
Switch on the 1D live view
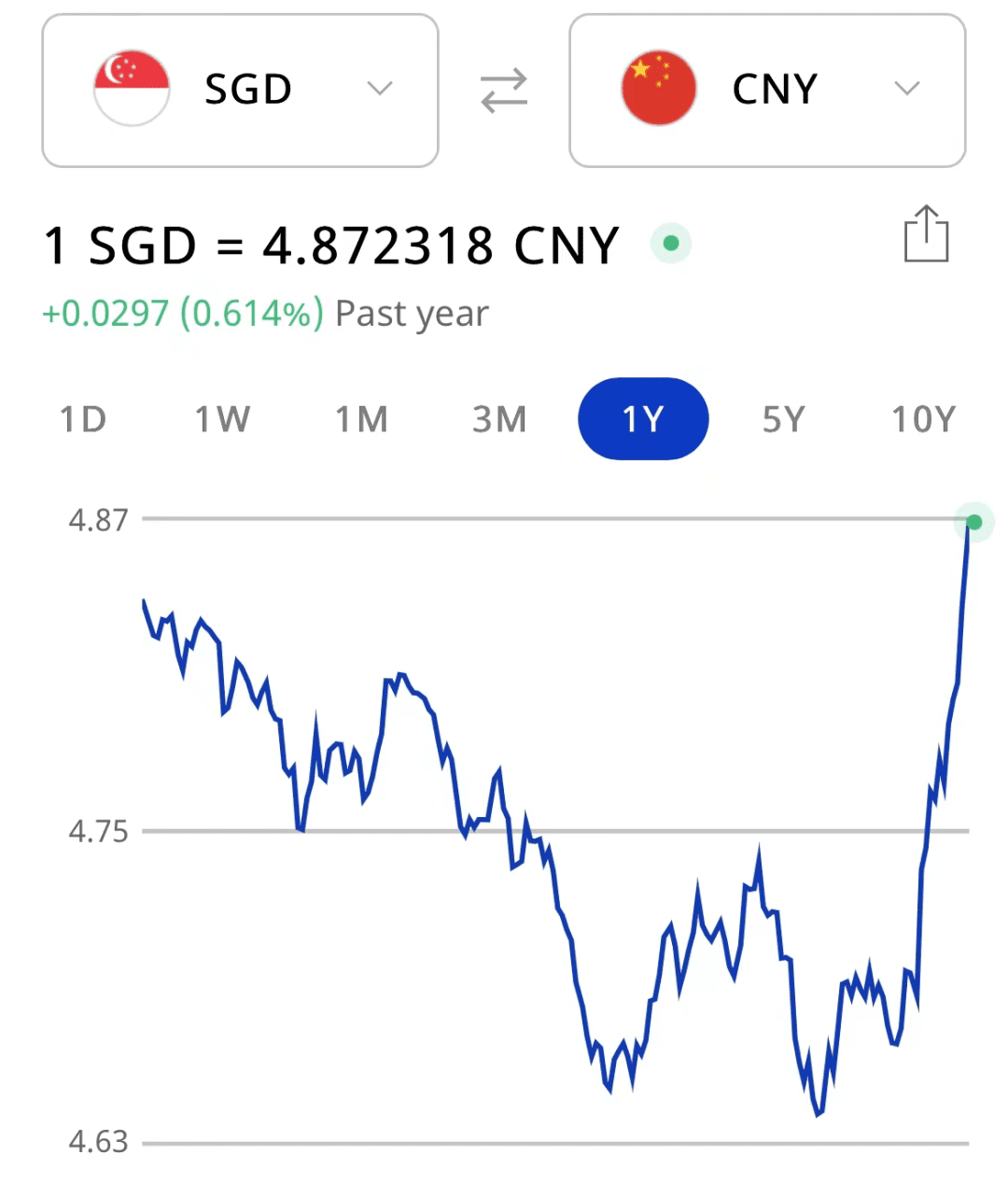pyautogui.click(x=83, y=419)
